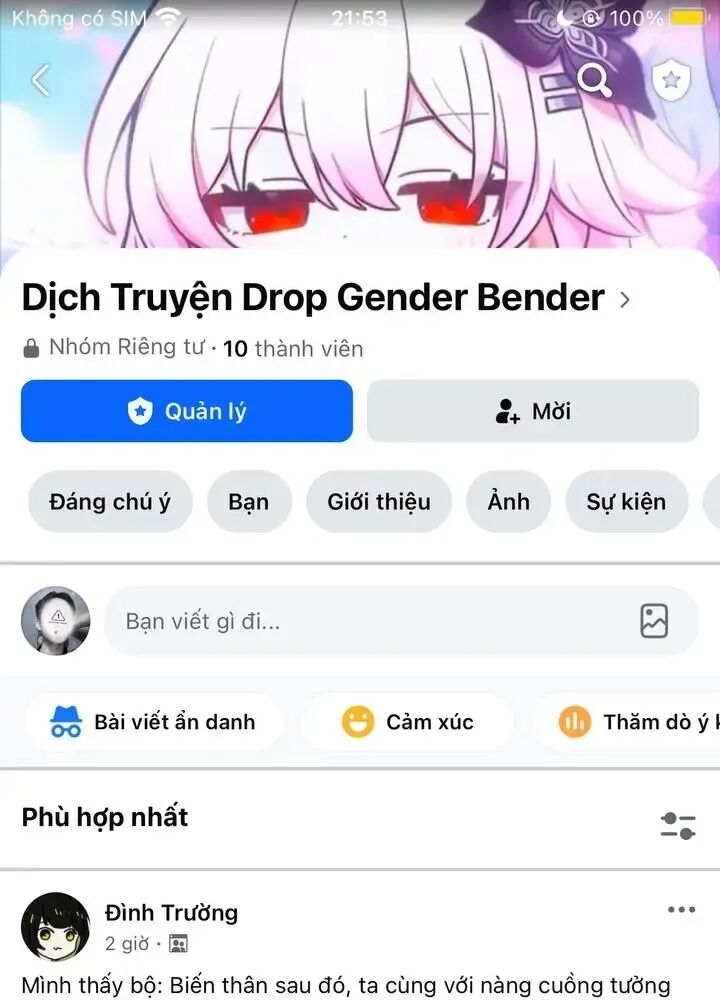
Task: Tap your profile picture beside the composer
Action: [x=56, y=621]
